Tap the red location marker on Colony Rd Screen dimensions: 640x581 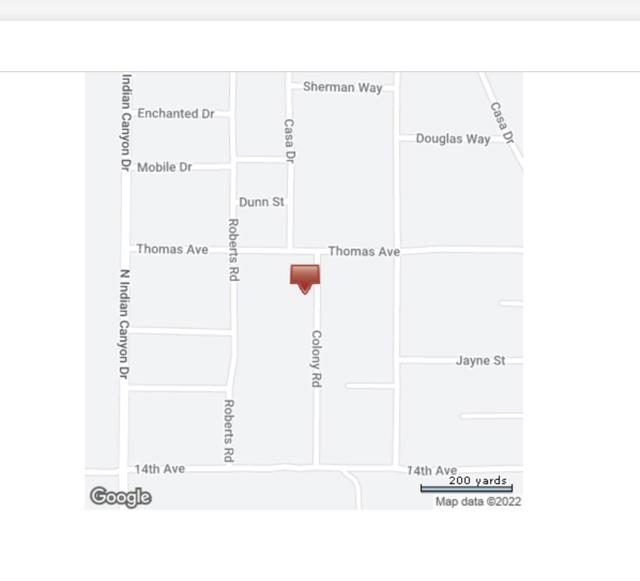[304, 277]
